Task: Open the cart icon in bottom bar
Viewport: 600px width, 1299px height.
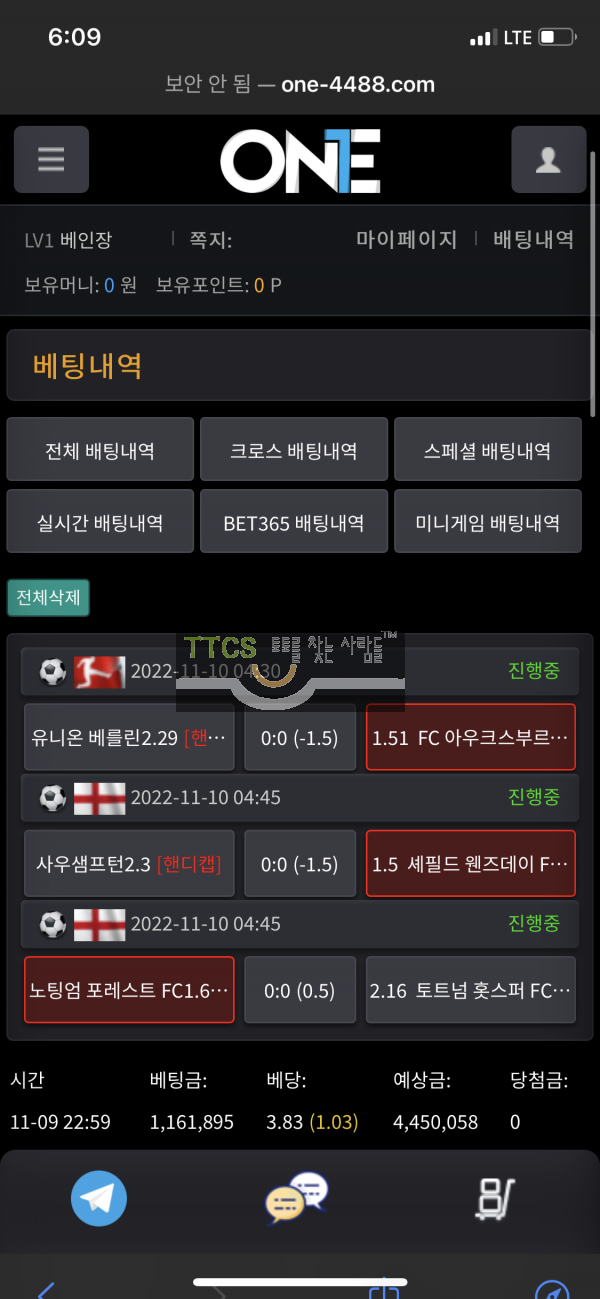Action: 494,1198
